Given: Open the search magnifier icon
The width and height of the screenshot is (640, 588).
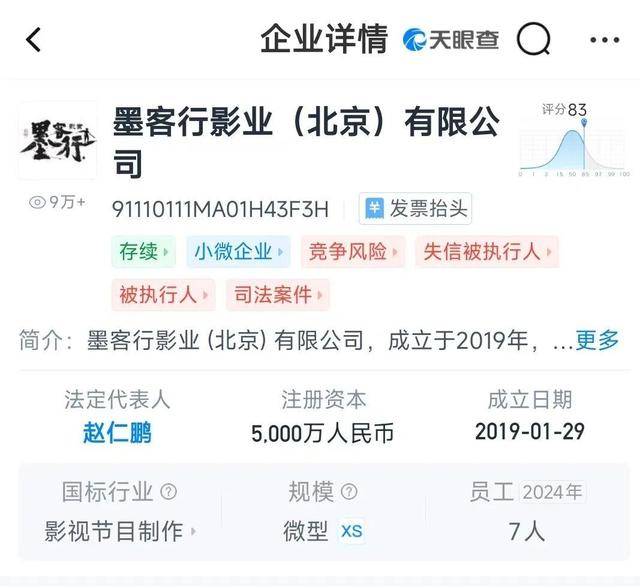Looking at the screenshot, I should pos(533,40).
